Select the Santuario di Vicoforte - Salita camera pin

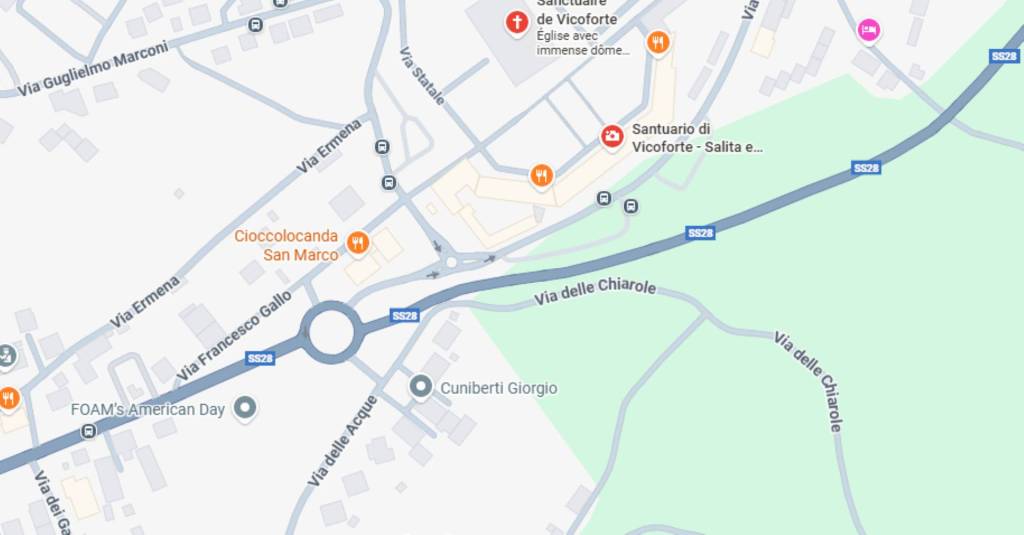[612, 136]
